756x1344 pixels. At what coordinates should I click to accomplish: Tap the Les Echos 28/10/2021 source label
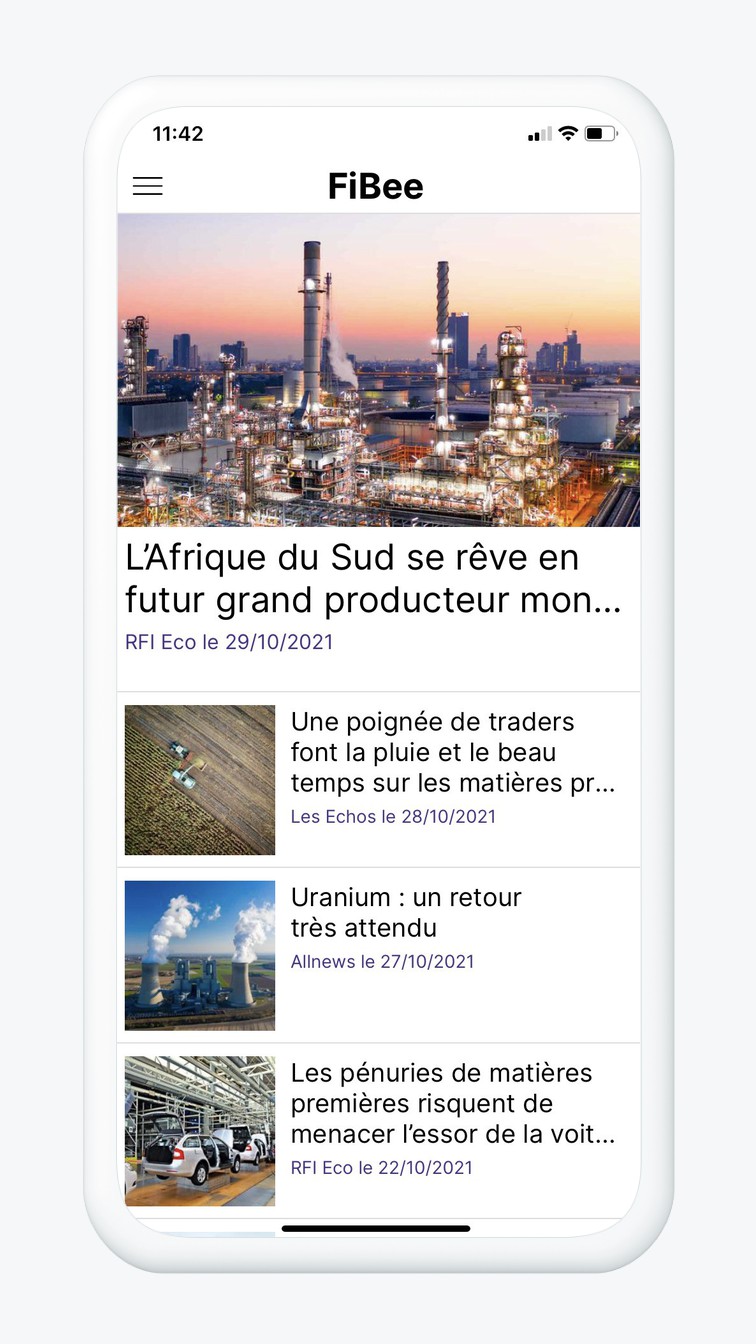tap(393, 816)
